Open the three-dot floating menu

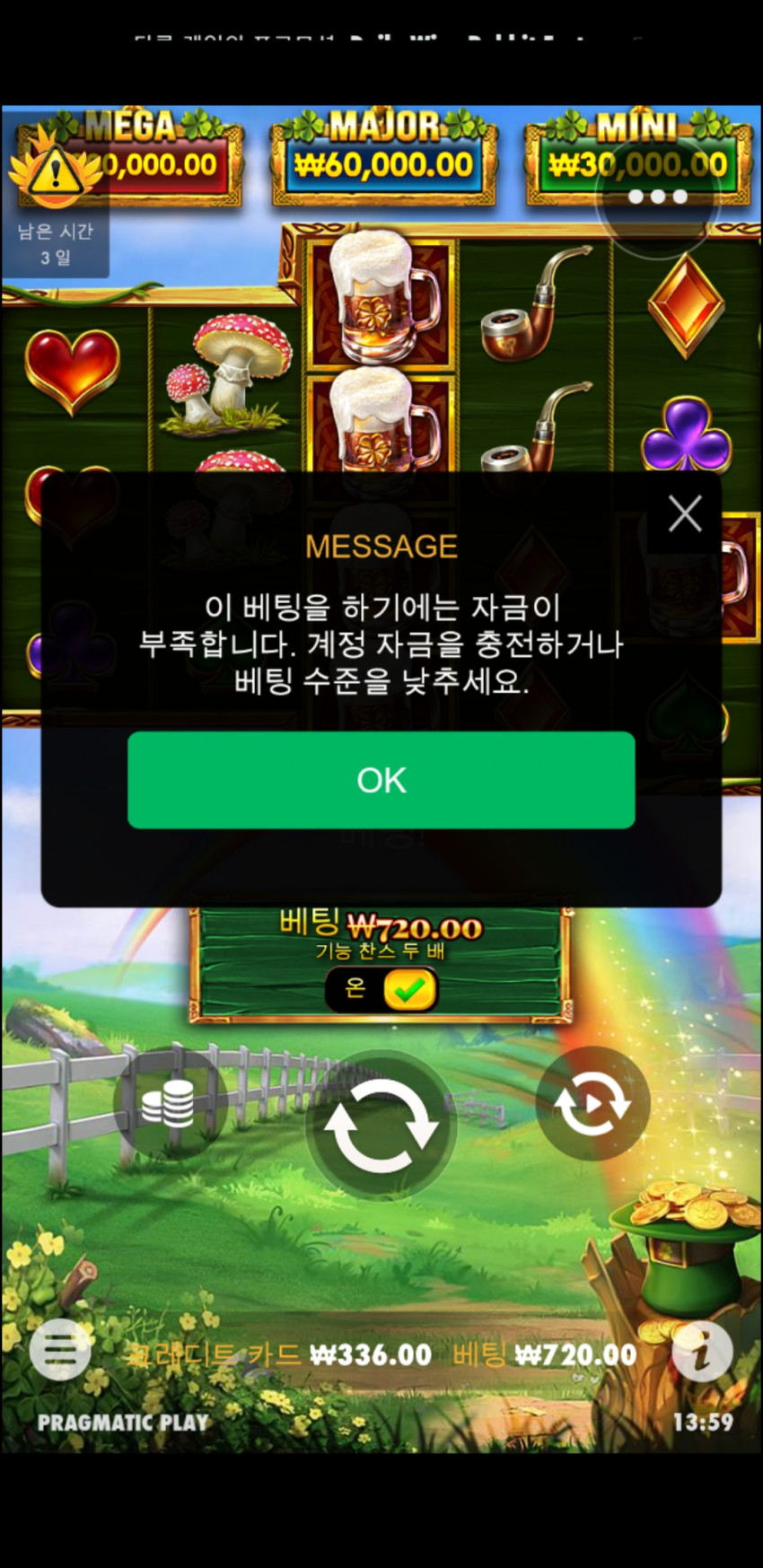click(x=657, y=197)
